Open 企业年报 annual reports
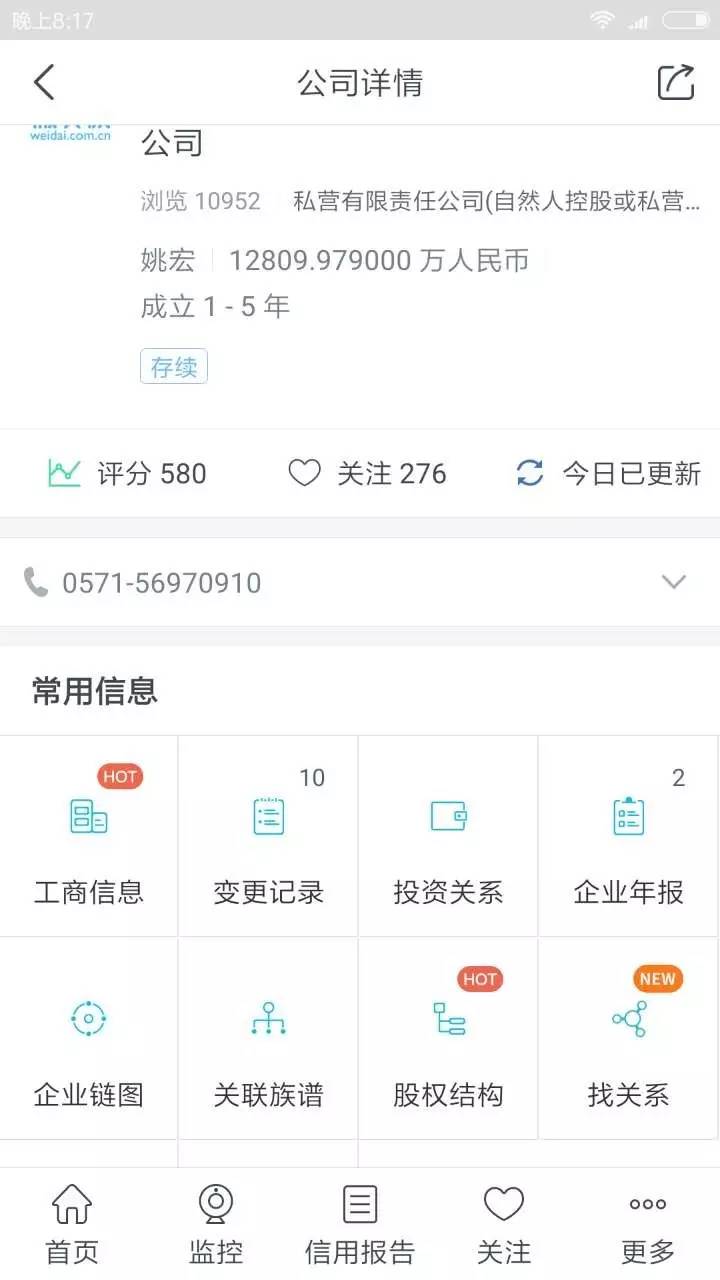Screen dimensions: 720x1280 tap(628, 838)
